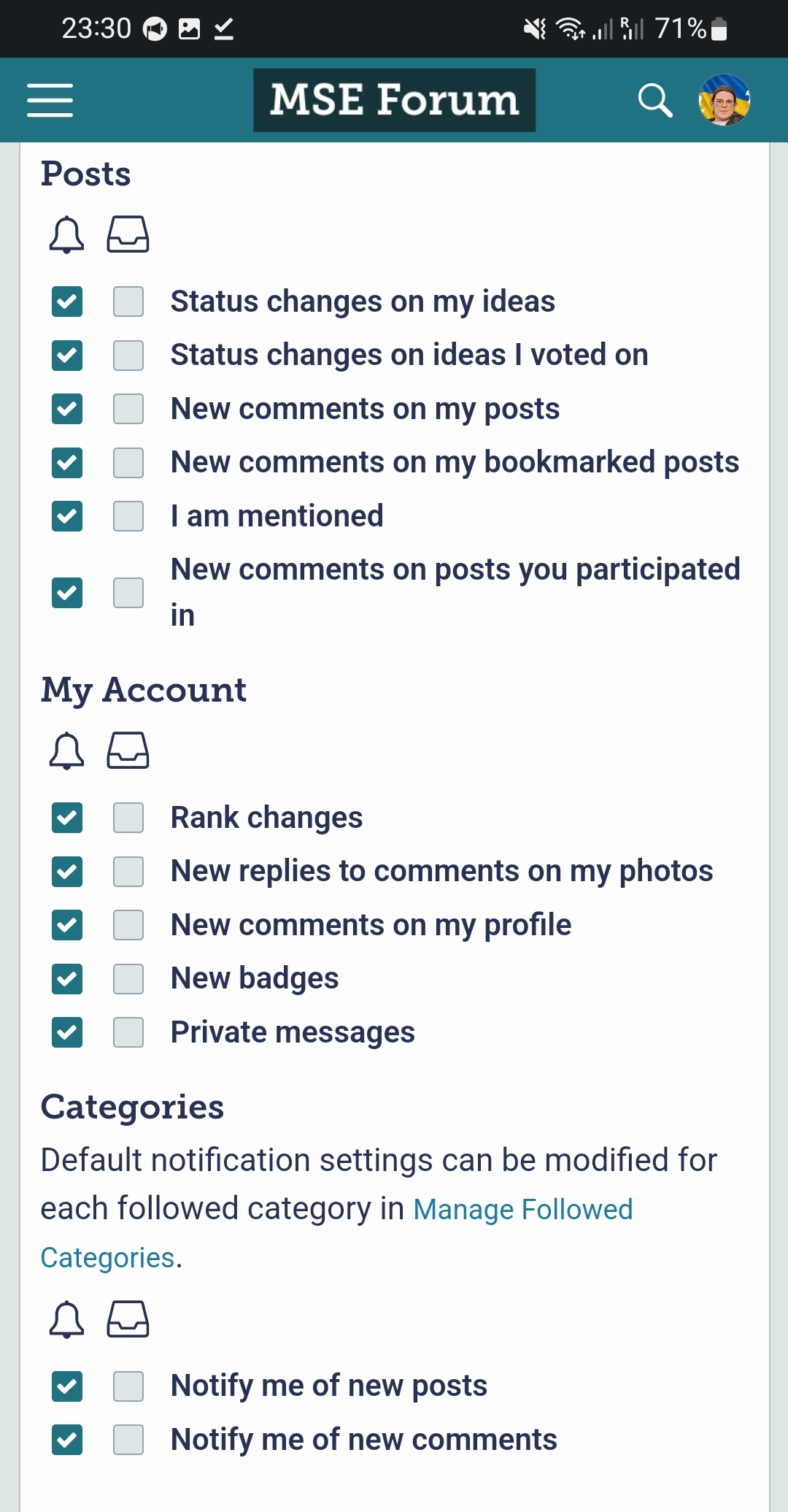Uncheck popup for New comments on my profile
Image resolution: width=788 pixels, height=1512 pixels.
(x=67, y=925)
